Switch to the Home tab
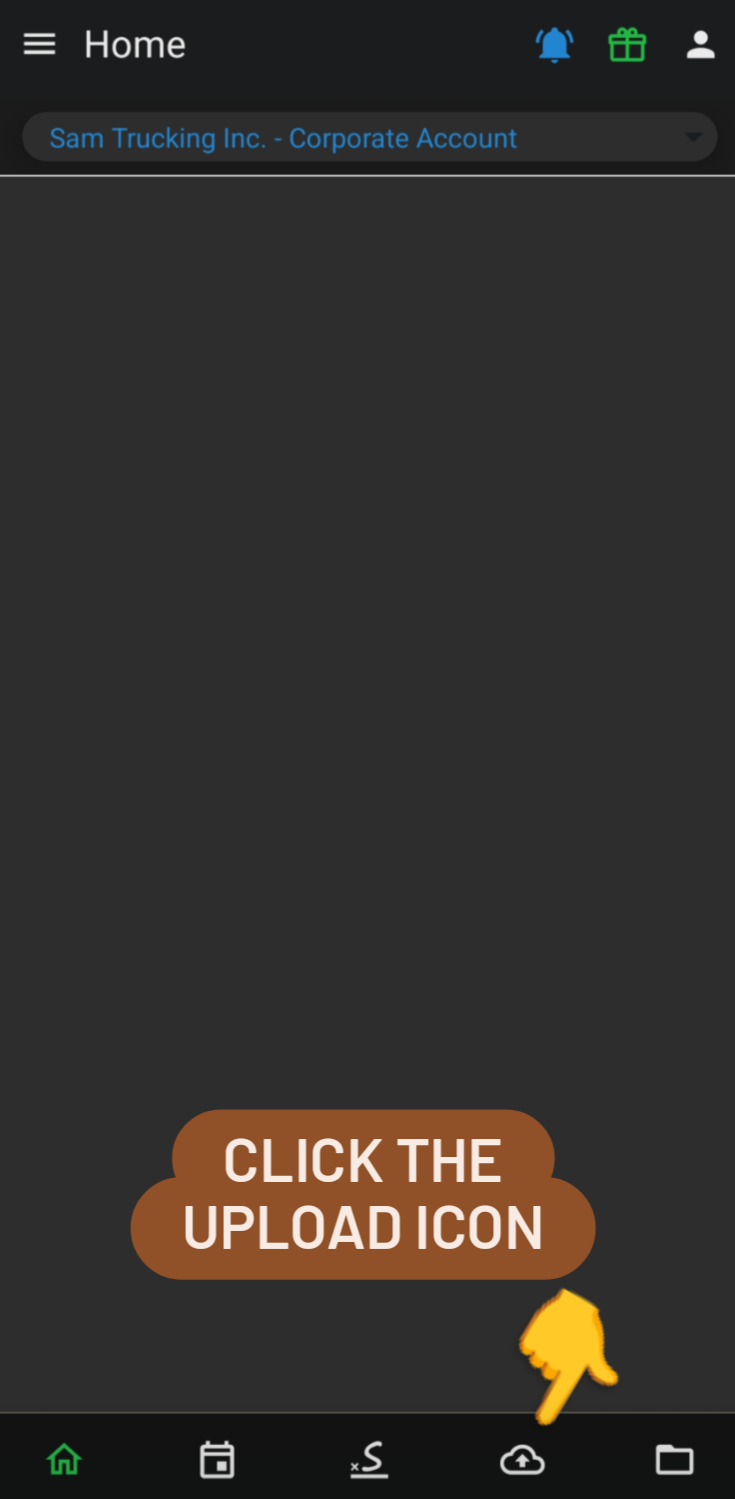 (x=64, y=1460)
